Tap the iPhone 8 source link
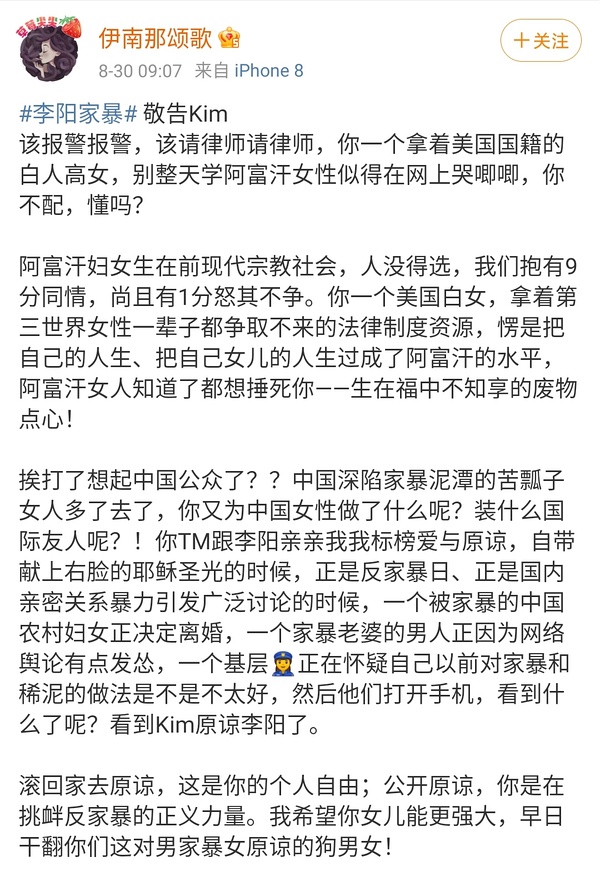 pyautogui.click(x=268, y=70)
